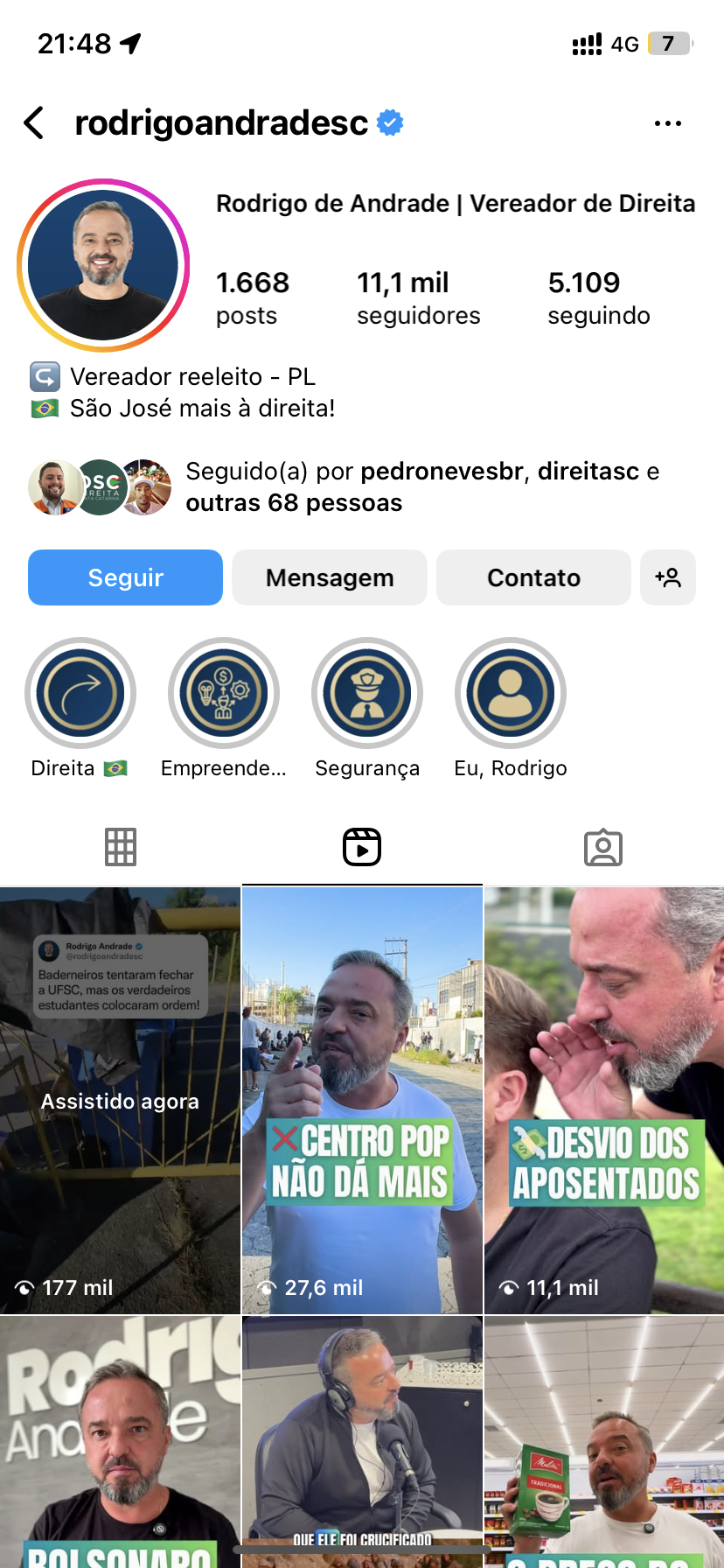
Task: Switch to the tagged photos tab
Action: coord(603,847)
